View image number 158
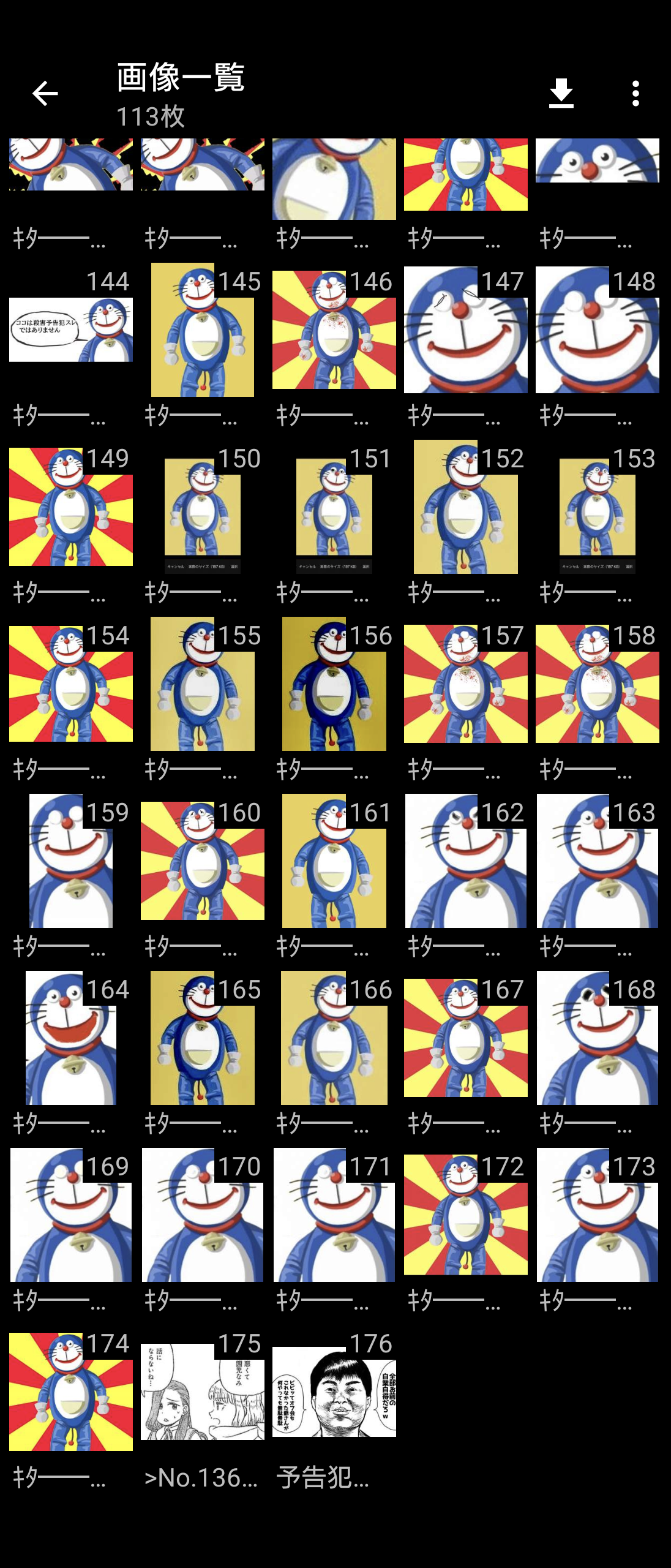Viewport: 671px width, 1568px height. pos(597,684)
